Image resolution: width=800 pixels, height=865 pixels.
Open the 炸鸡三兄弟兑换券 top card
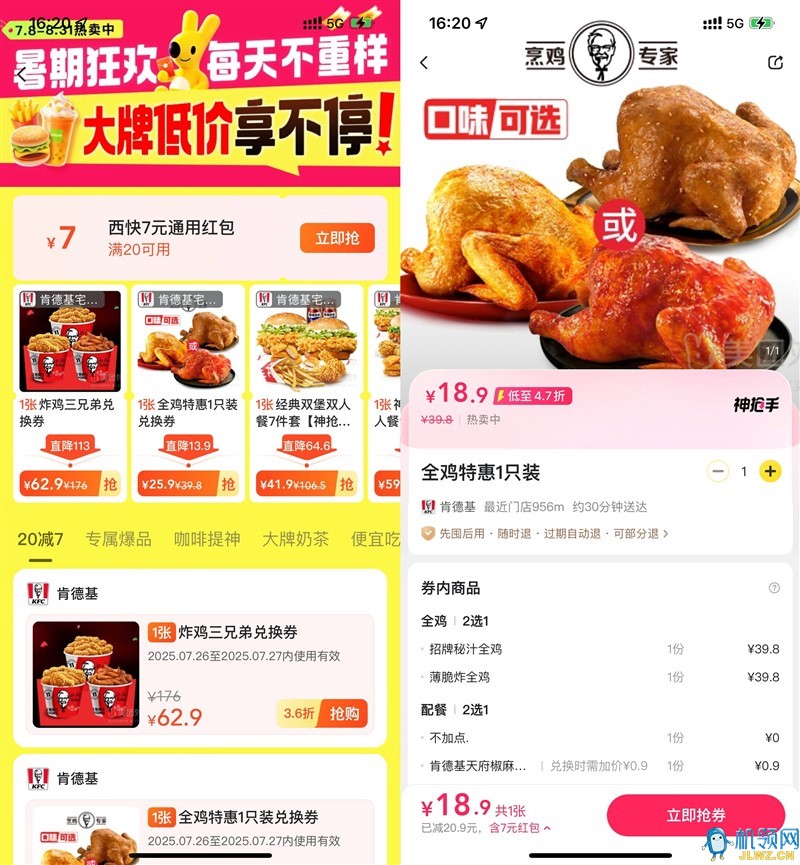(x=71, y=390)
